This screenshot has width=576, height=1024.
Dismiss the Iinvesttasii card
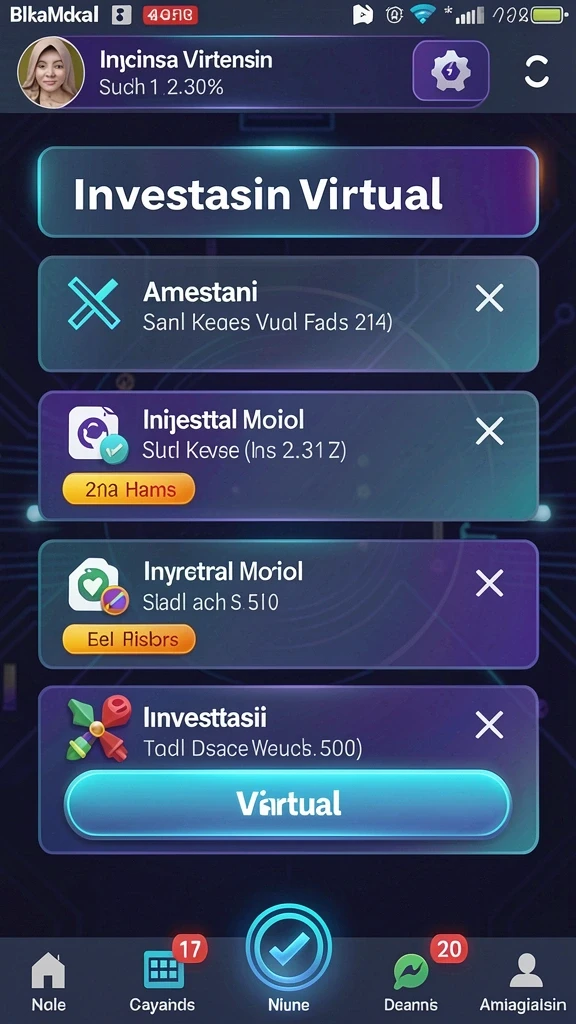click(489, 725)
